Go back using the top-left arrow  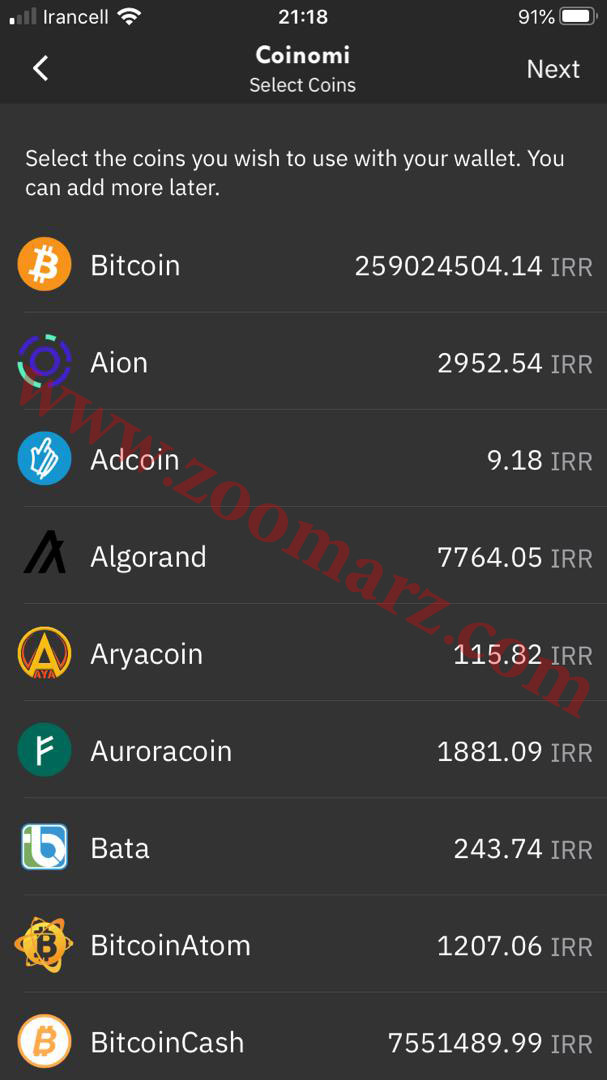[41, 68]
